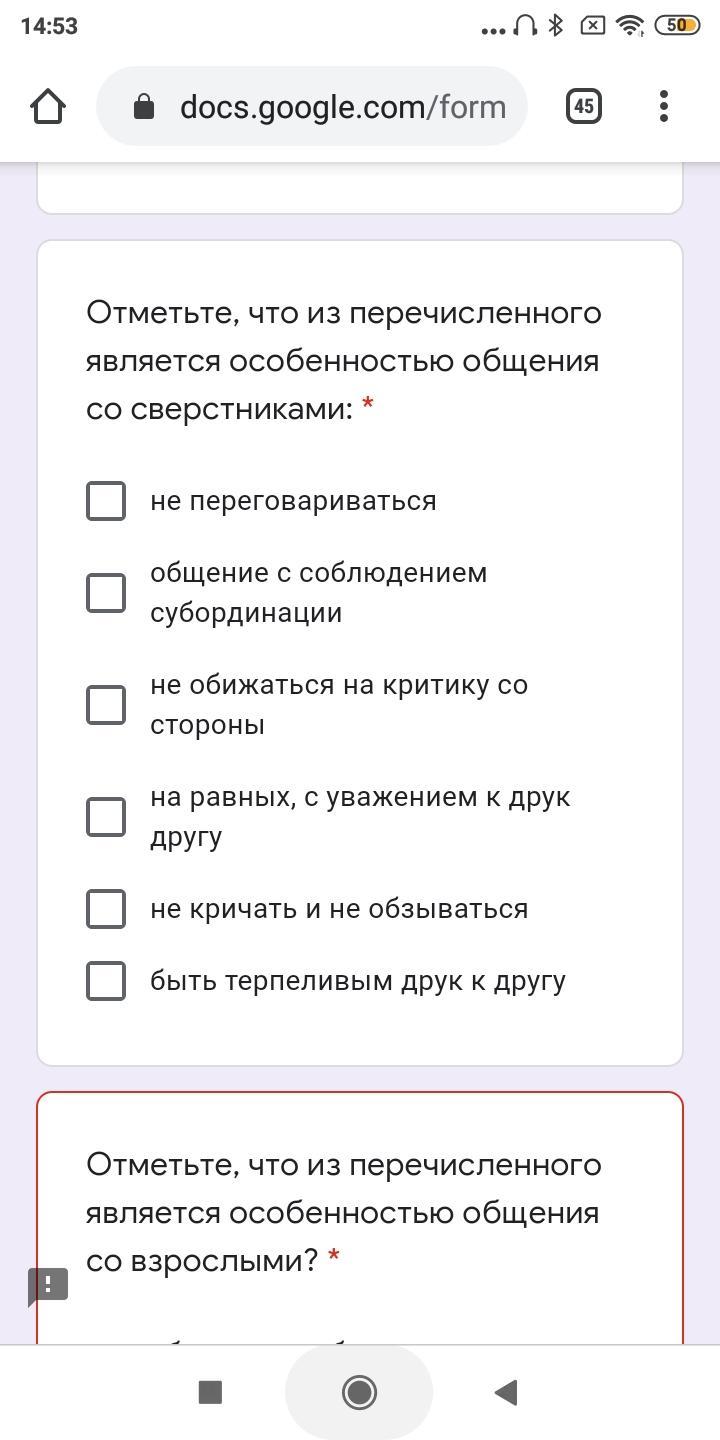The height and width of the screenshot is (1440, 720).
Task: Go back with the system back button
Action: (506, 1391)
